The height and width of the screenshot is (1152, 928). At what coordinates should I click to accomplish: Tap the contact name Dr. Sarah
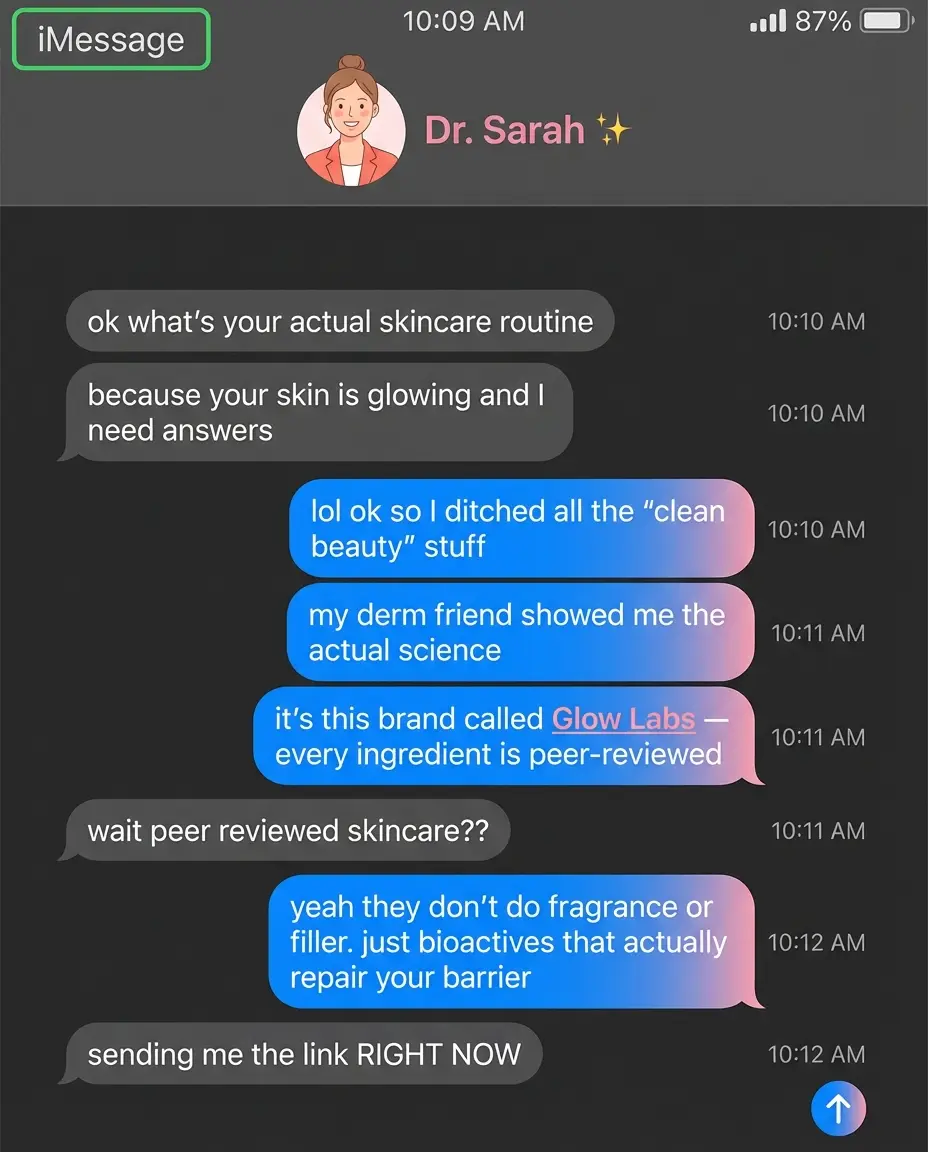tap(504, 129)
